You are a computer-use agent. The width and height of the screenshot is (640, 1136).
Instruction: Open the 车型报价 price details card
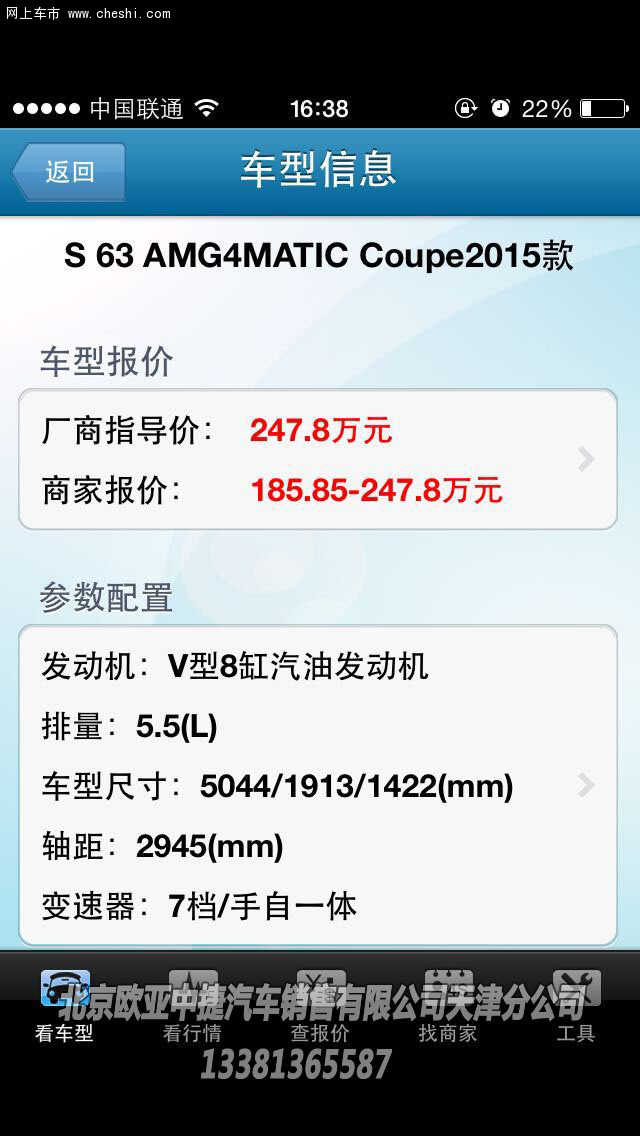click(317, 459)
